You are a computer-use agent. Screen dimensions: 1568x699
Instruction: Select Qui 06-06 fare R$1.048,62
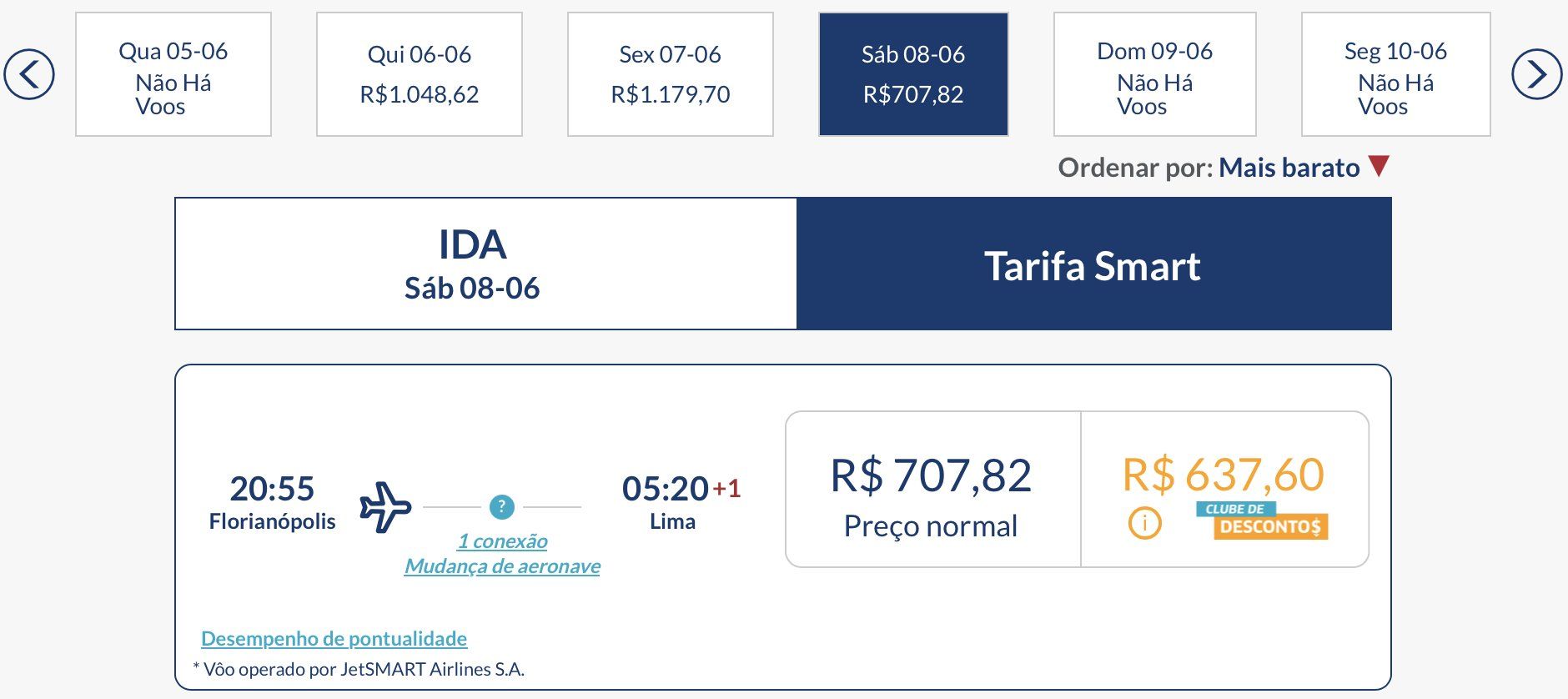point(420,74)
